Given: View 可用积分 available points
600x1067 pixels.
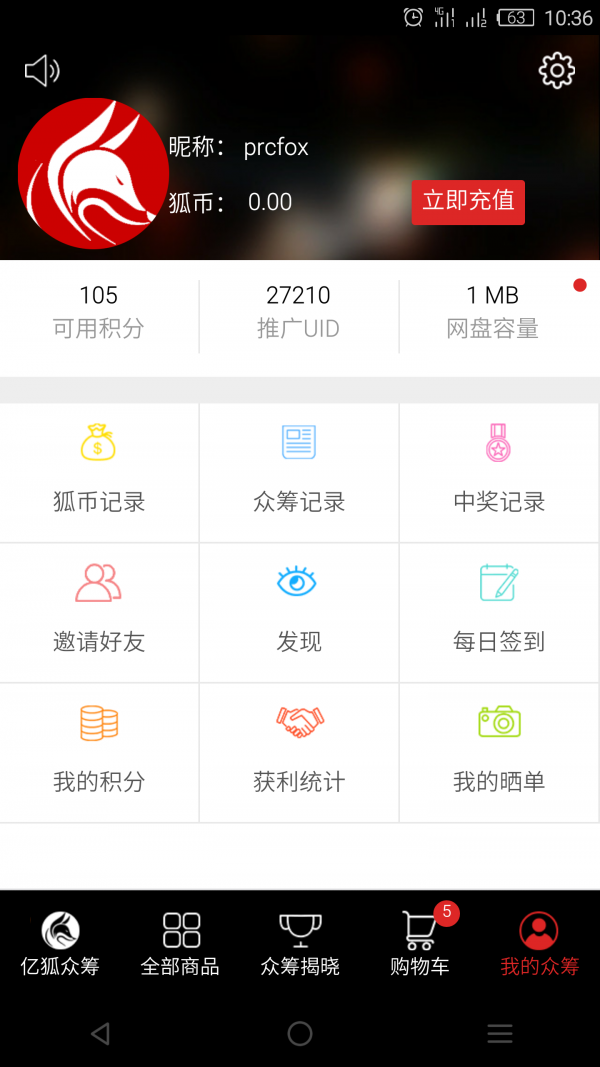Looking at the screenshot, I should 99,311.
